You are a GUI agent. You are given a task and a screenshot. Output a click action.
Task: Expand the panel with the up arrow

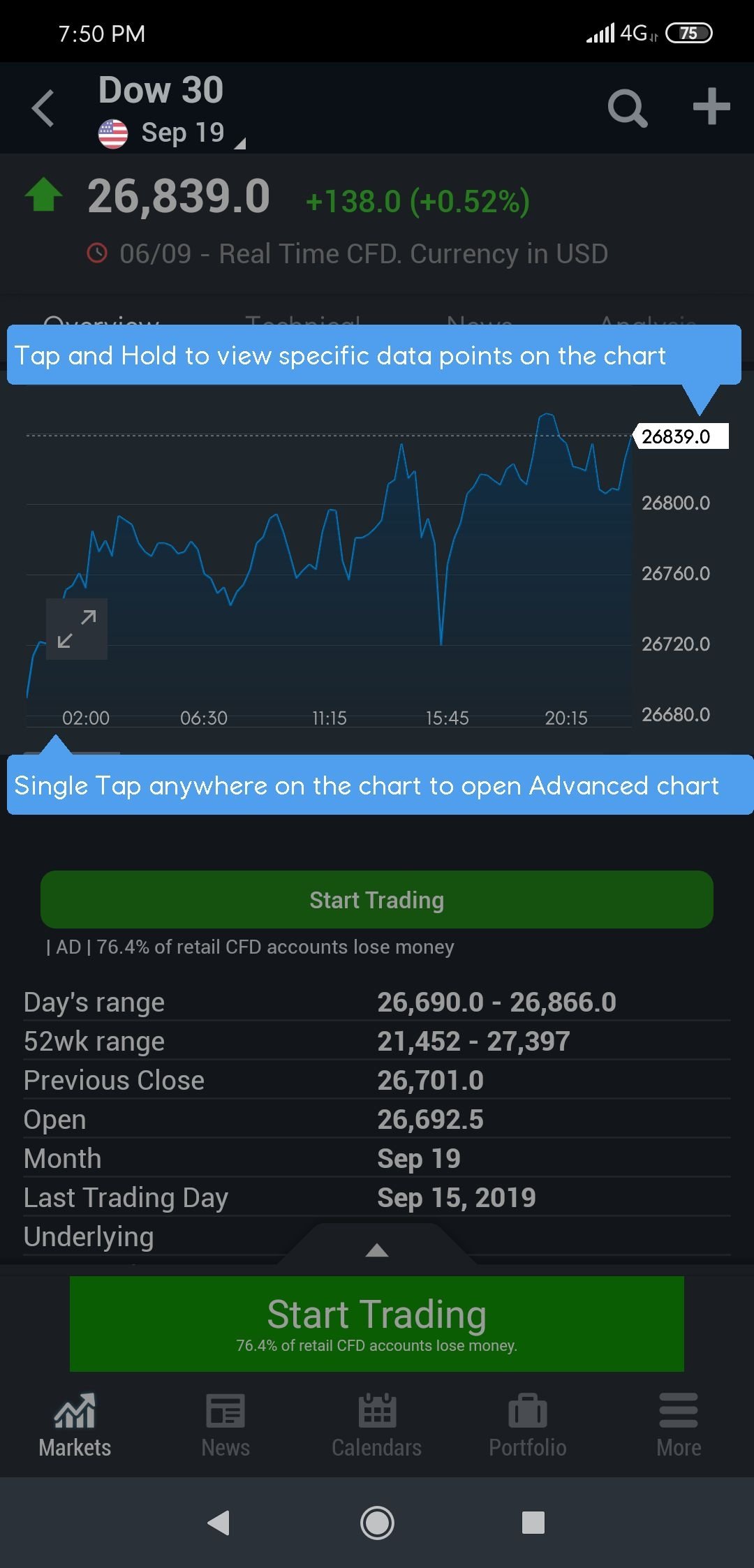[377, 1250]
